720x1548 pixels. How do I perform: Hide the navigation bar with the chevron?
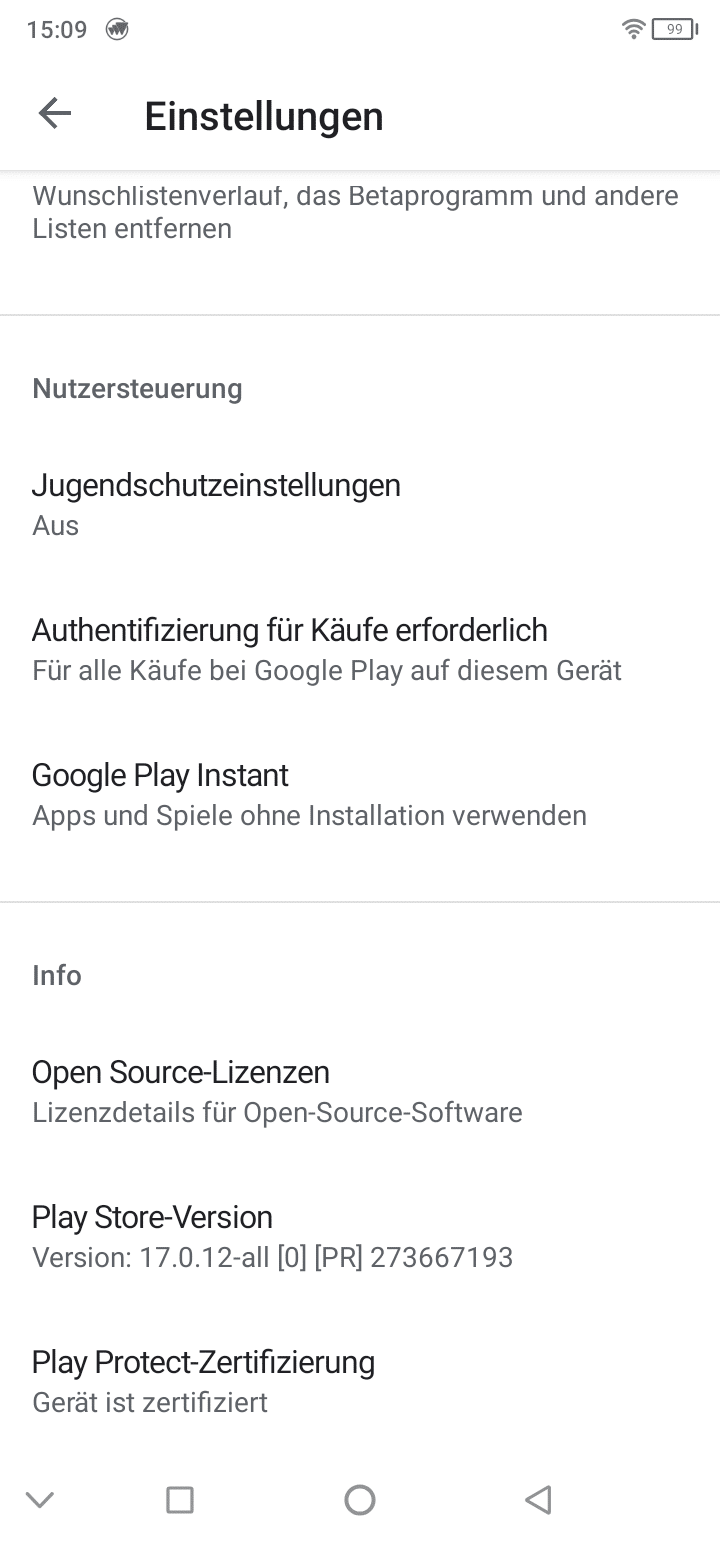(40, 1499)
